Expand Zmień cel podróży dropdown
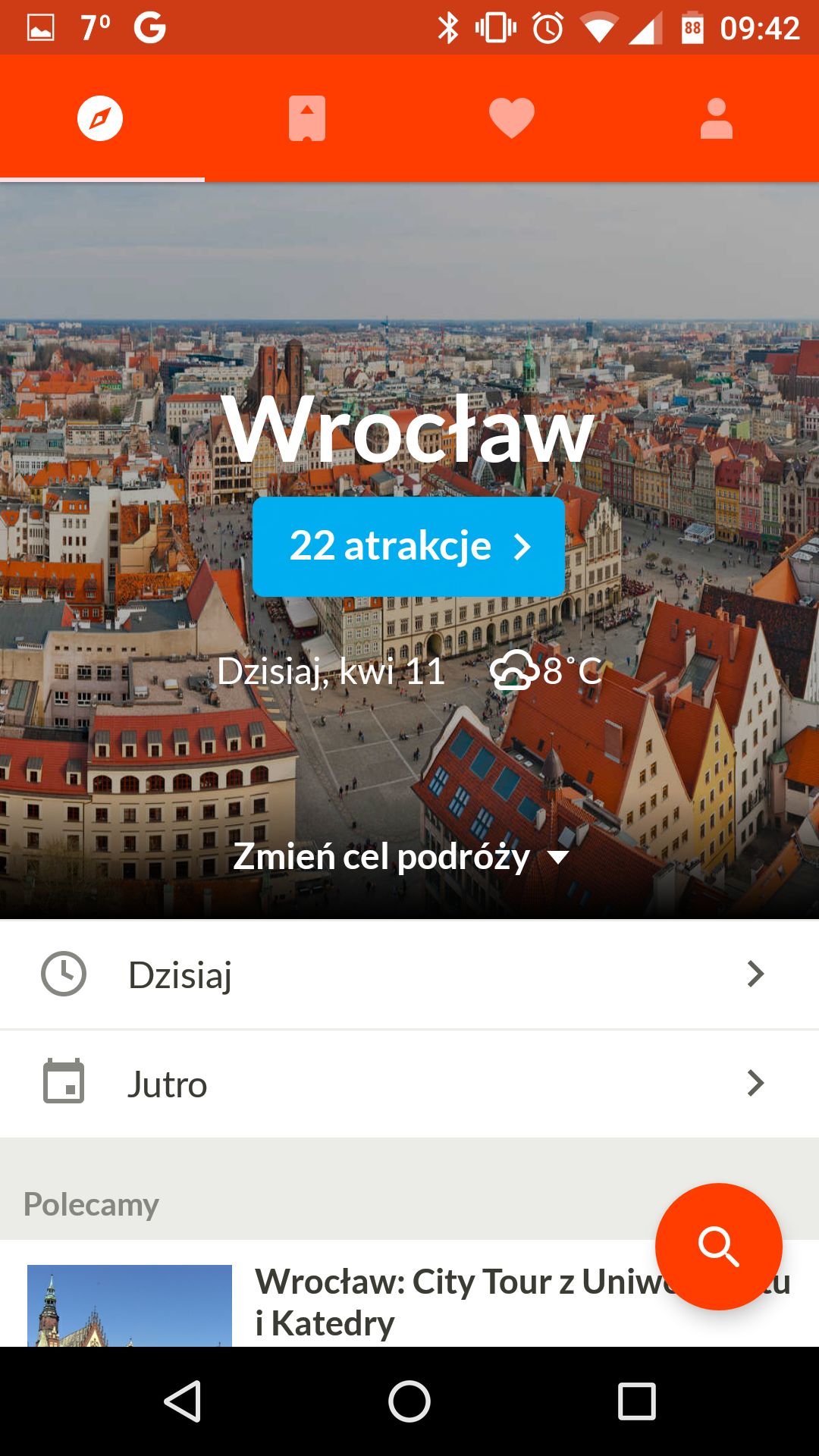 click(x=401, y=857)
